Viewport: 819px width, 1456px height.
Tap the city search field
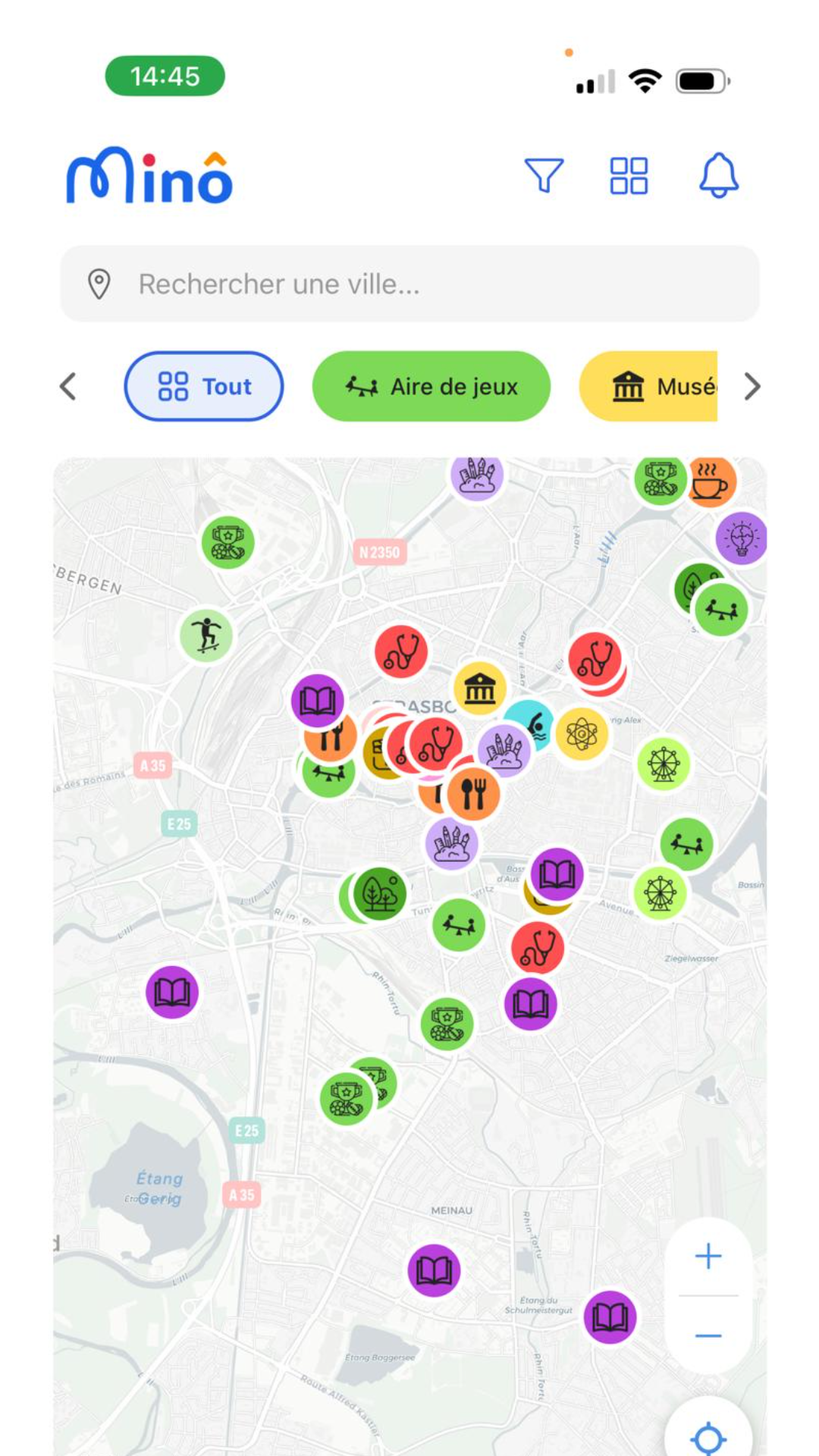409,284
